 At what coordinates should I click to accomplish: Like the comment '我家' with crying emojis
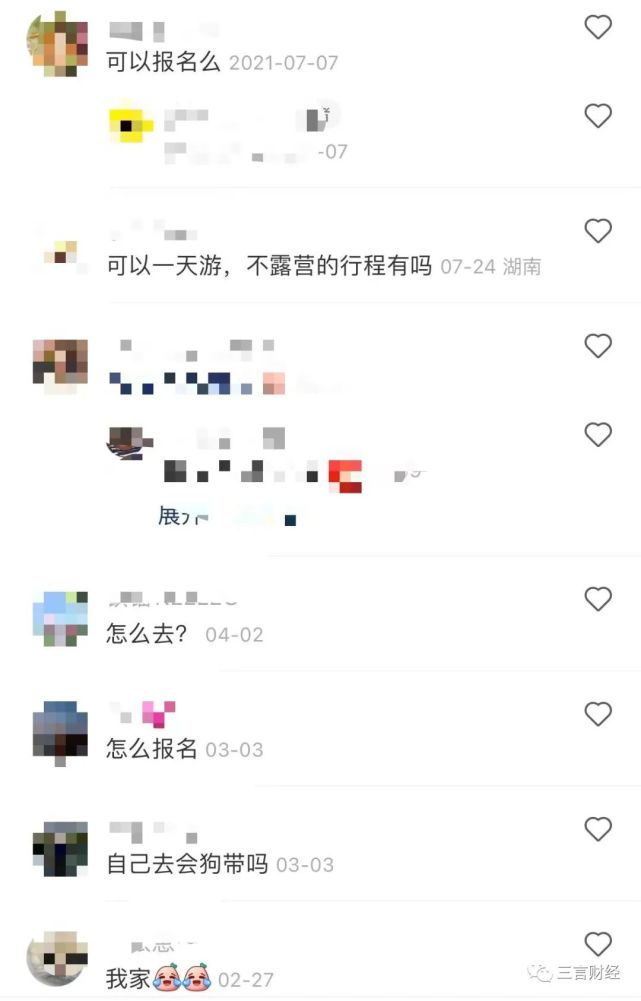coord(598,944)
